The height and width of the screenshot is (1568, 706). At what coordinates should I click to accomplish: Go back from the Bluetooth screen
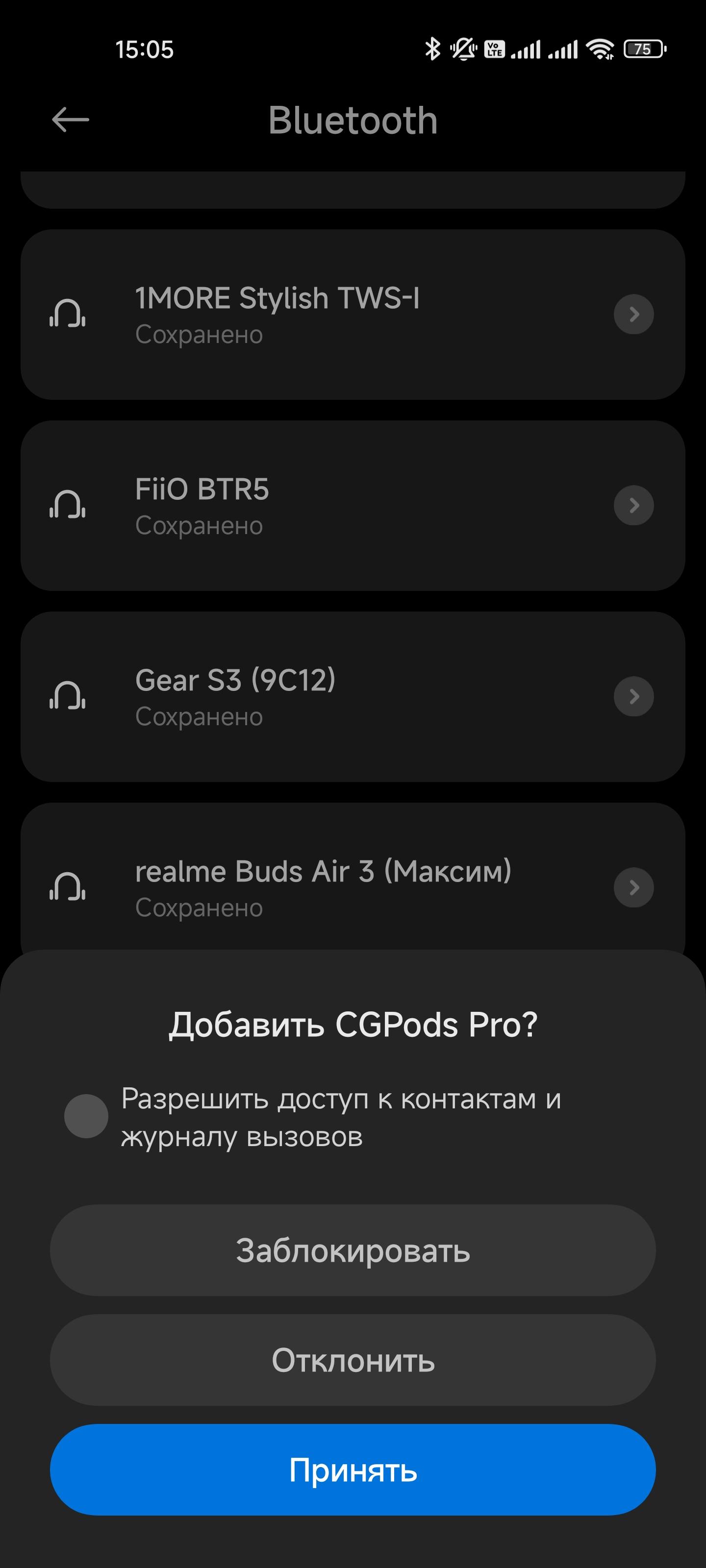[x=71, y=120]
